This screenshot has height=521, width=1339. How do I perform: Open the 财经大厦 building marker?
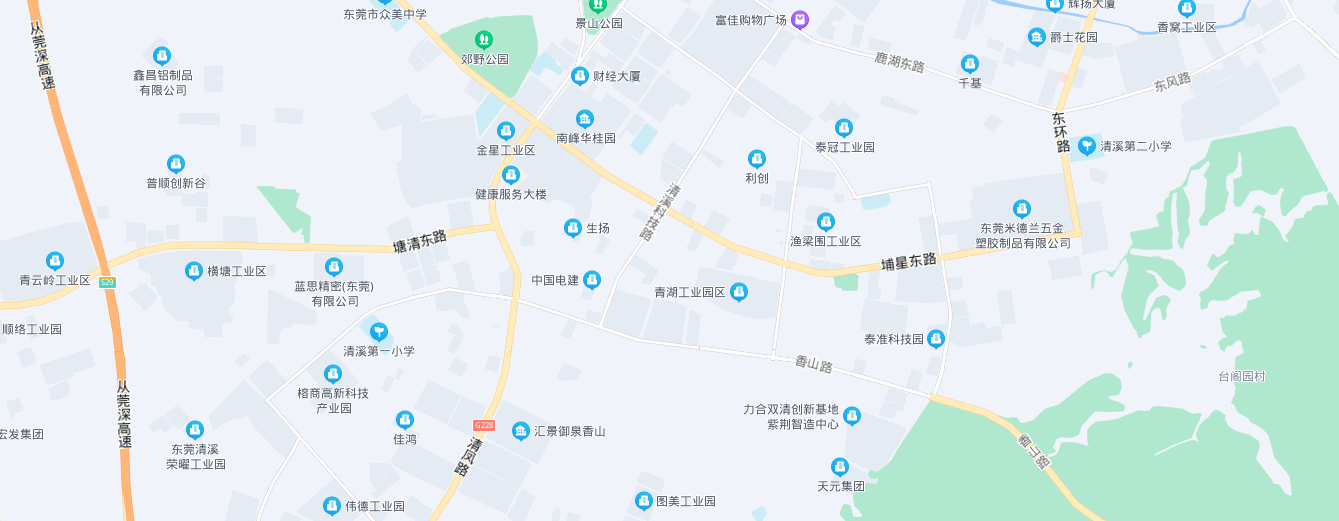(580, 76)
